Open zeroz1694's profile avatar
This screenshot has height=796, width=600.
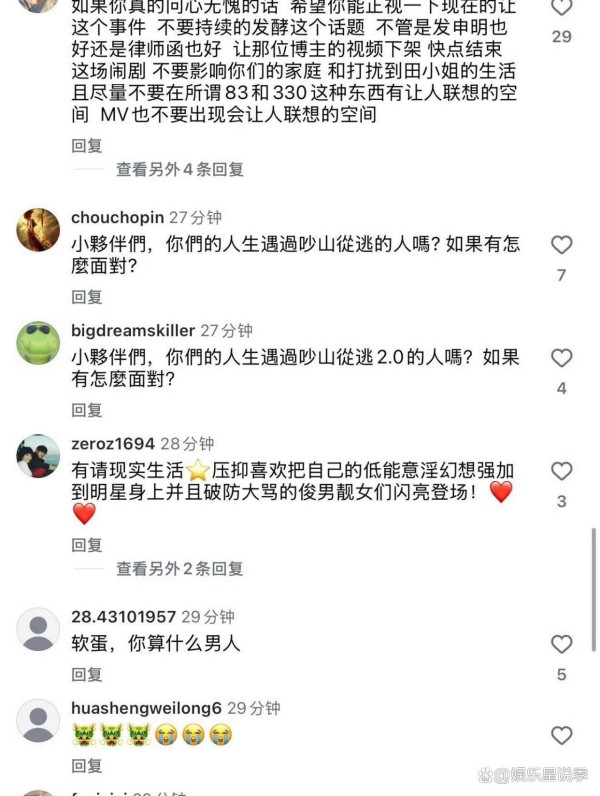38,456
